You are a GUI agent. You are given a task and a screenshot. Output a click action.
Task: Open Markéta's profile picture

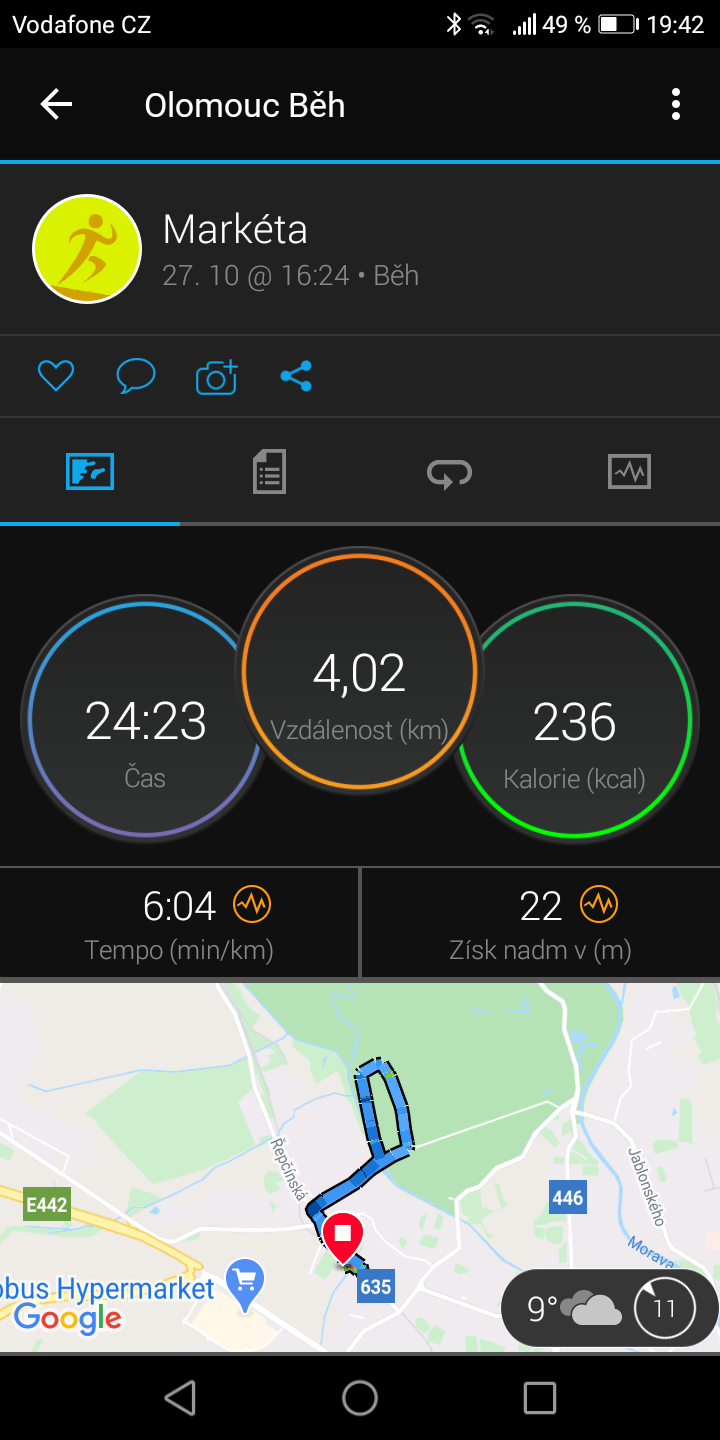[87, 249]
